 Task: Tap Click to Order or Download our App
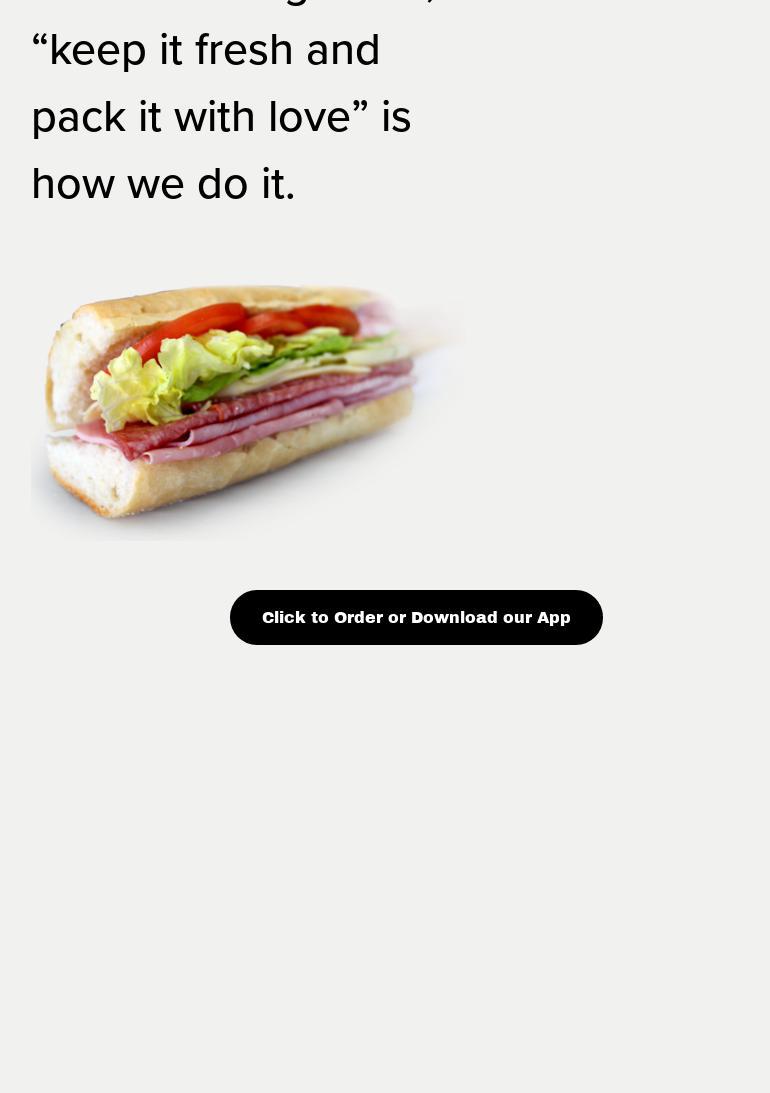(416, 617)
